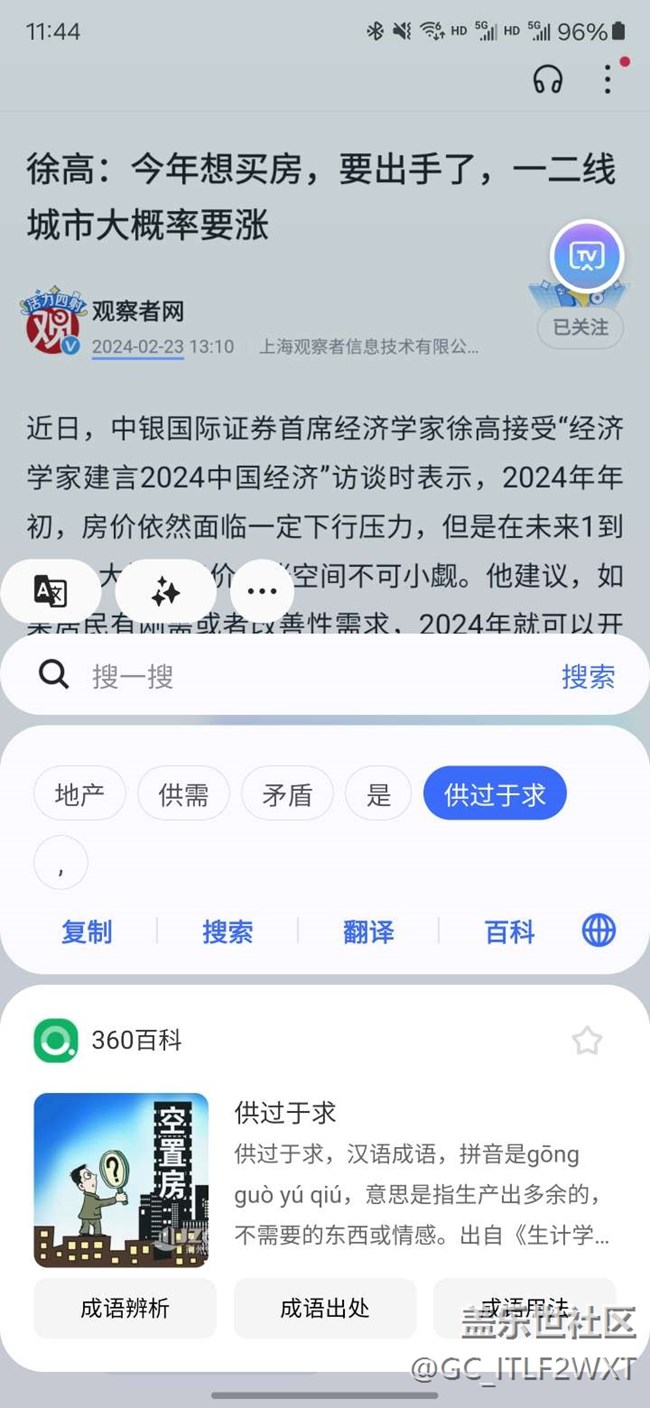Screen dimensions: 650x1408
Task: Tap the floating TV button
Action: tap(587, 258)
